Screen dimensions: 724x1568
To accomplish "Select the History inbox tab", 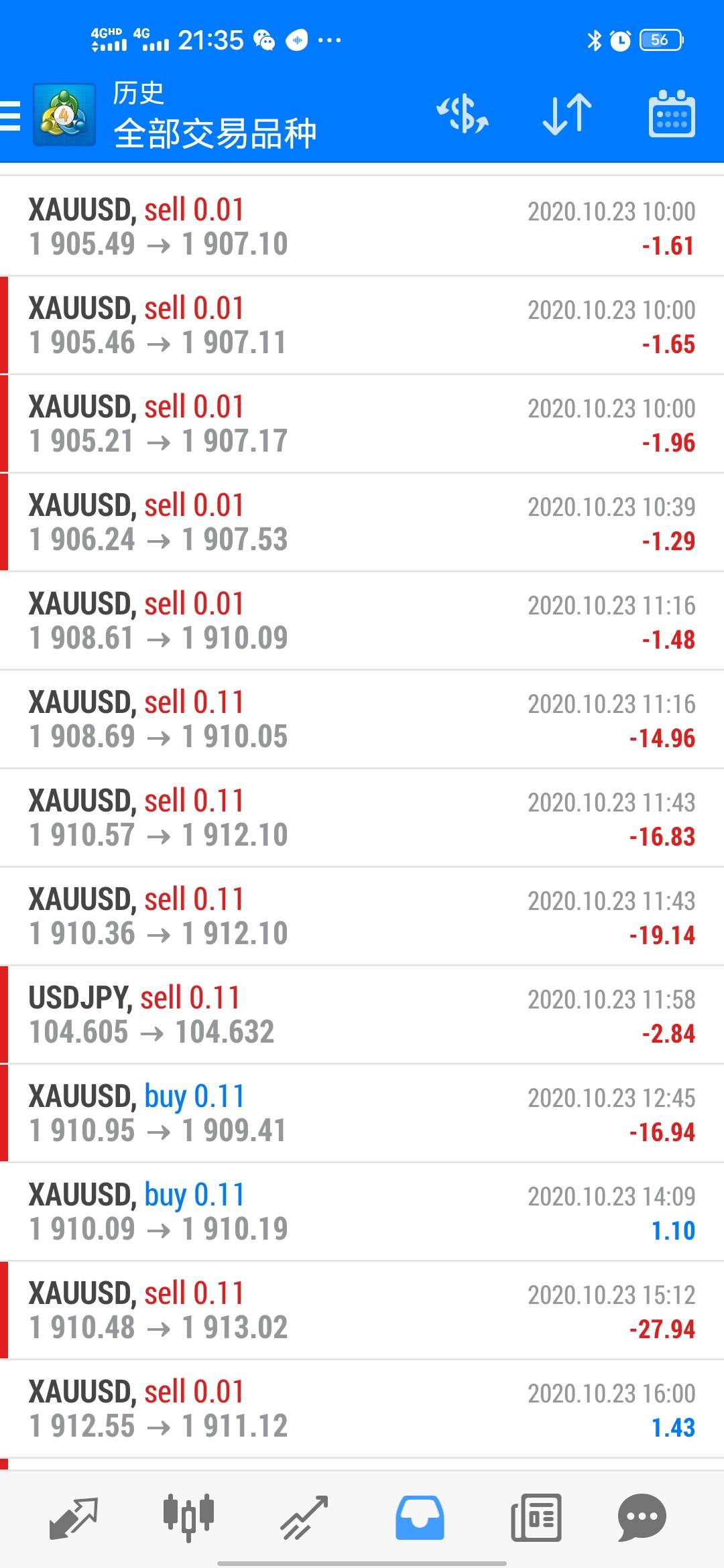I will pyautogui.click(x=420, y=1517).
